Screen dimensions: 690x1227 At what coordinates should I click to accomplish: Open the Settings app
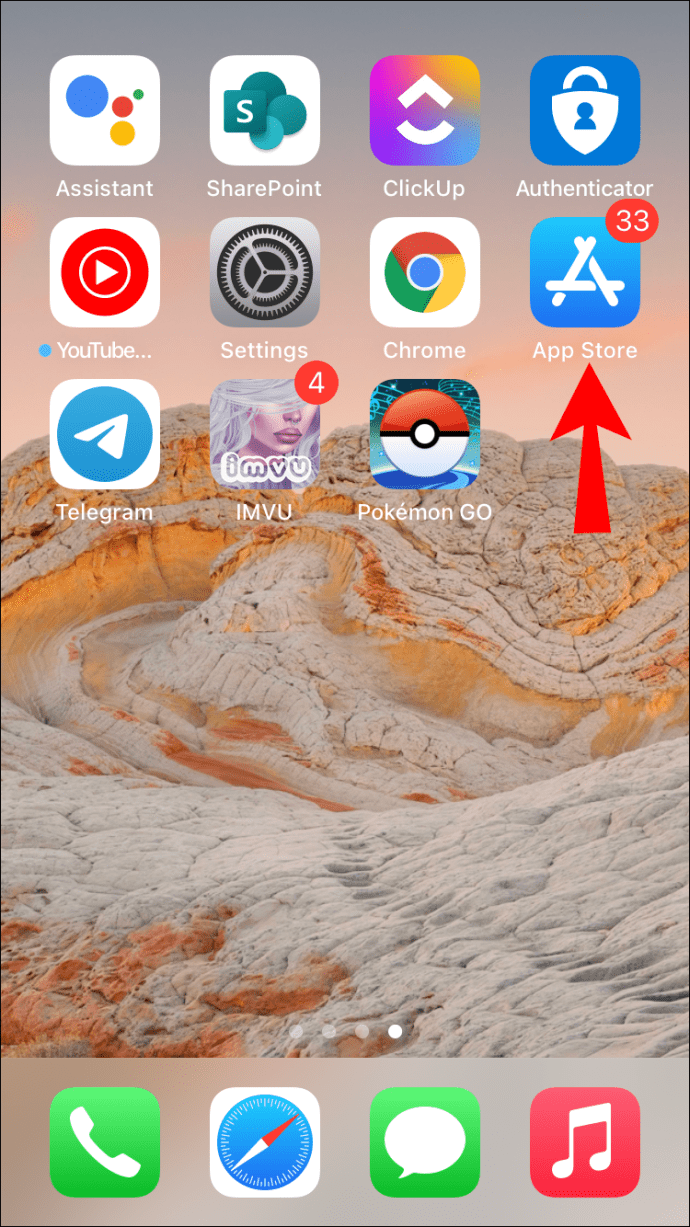pyautogui.click(x=265, y=272)
